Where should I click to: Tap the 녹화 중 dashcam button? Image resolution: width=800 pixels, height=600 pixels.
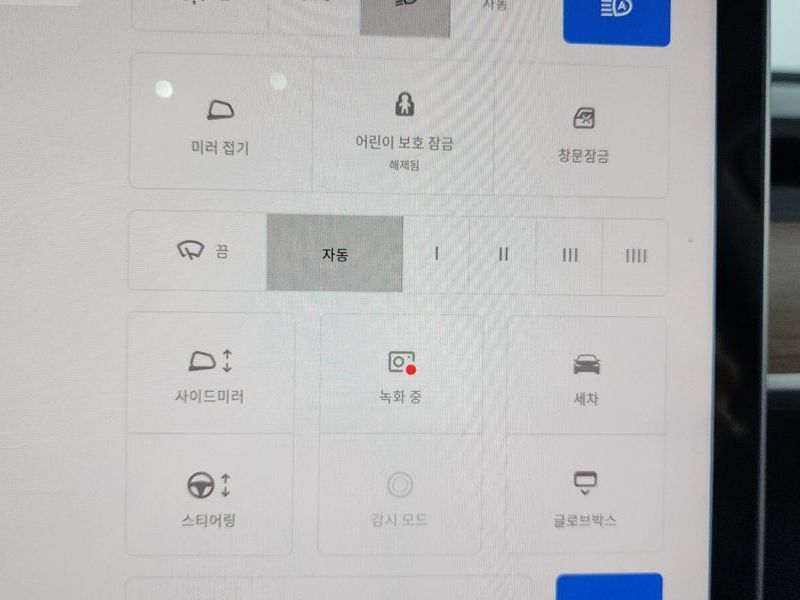(x=400, y=375)
